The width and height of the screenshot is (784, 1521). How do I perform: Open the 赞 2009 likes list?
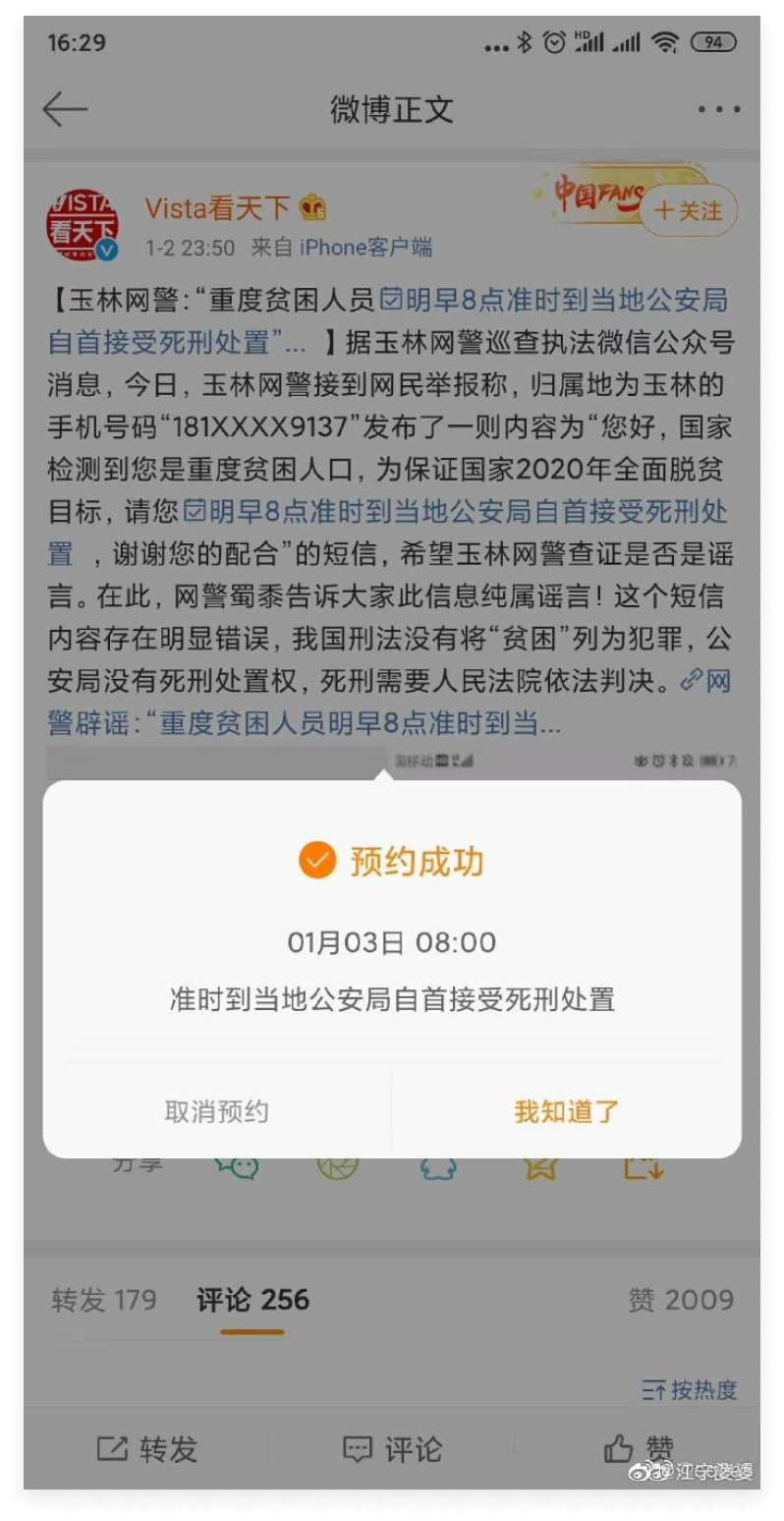point(681,1300)
